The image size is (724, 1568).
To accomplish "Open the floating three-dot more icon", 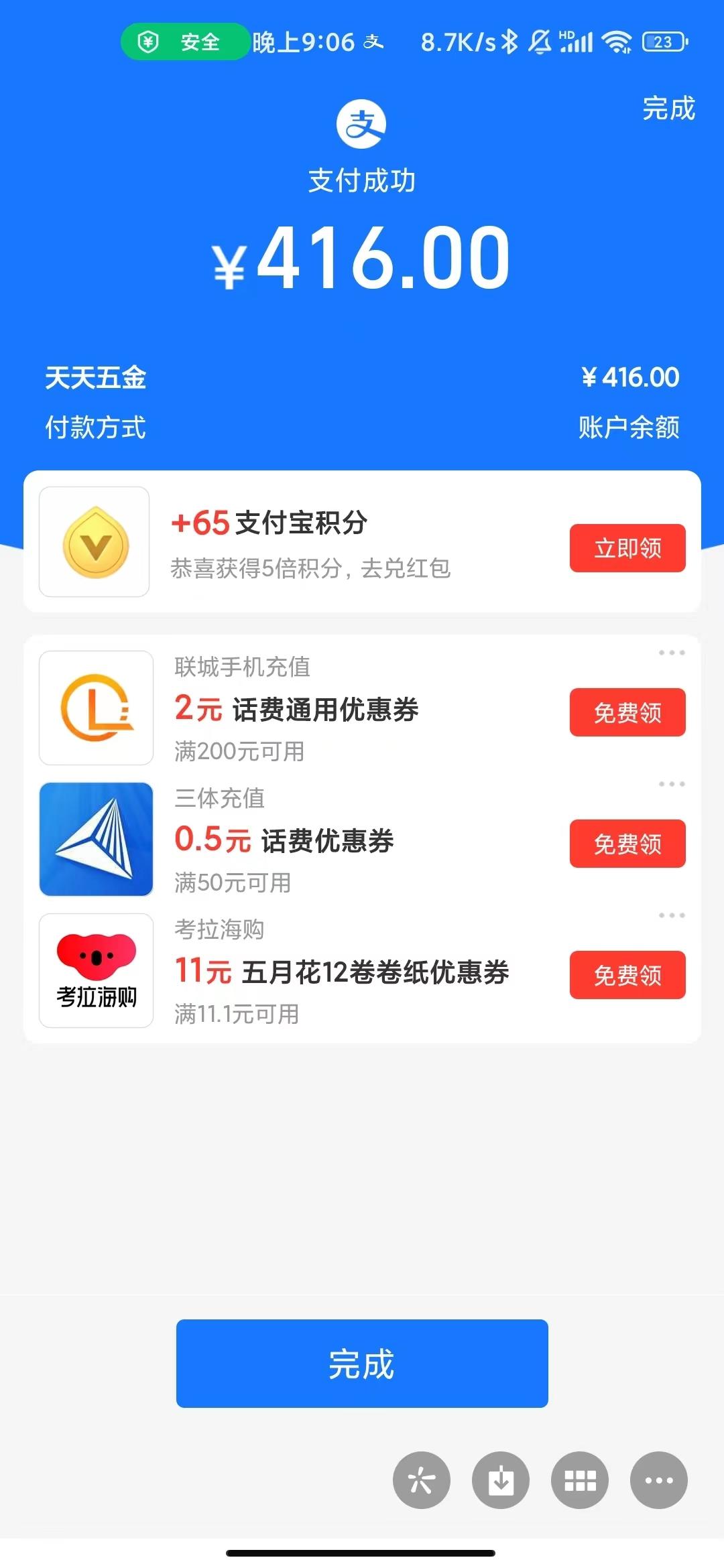I will tap(659, 1480).
